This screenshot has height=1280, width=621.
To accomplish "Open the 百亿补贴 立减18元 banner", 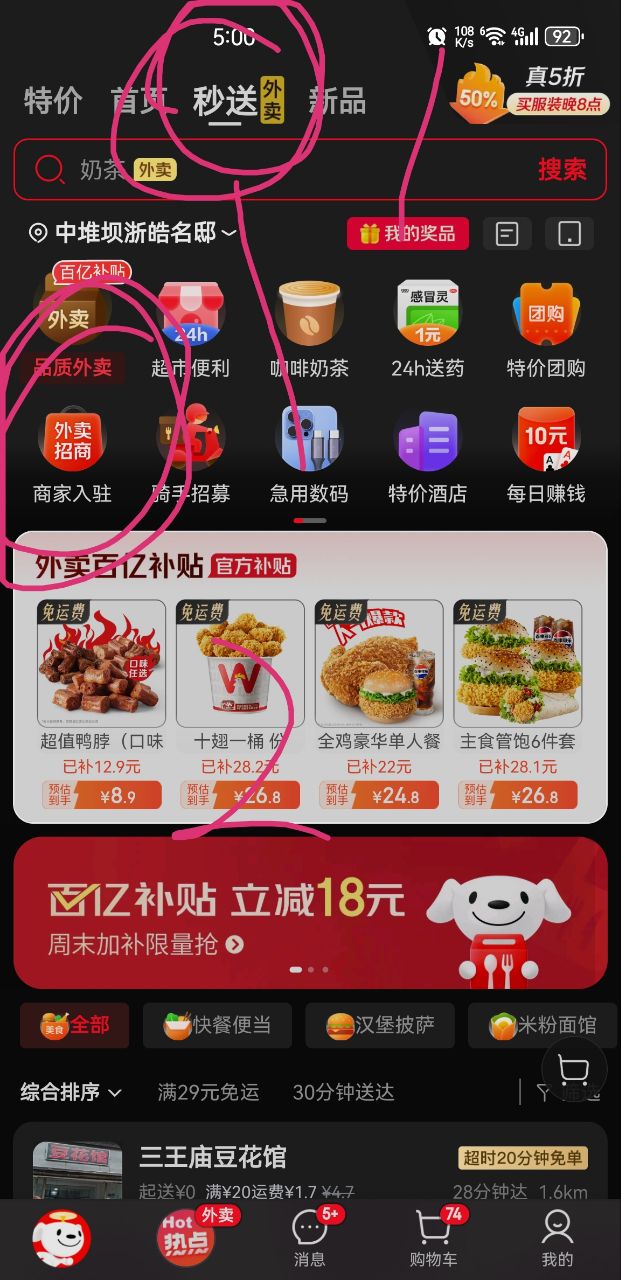I will point(310,912).
